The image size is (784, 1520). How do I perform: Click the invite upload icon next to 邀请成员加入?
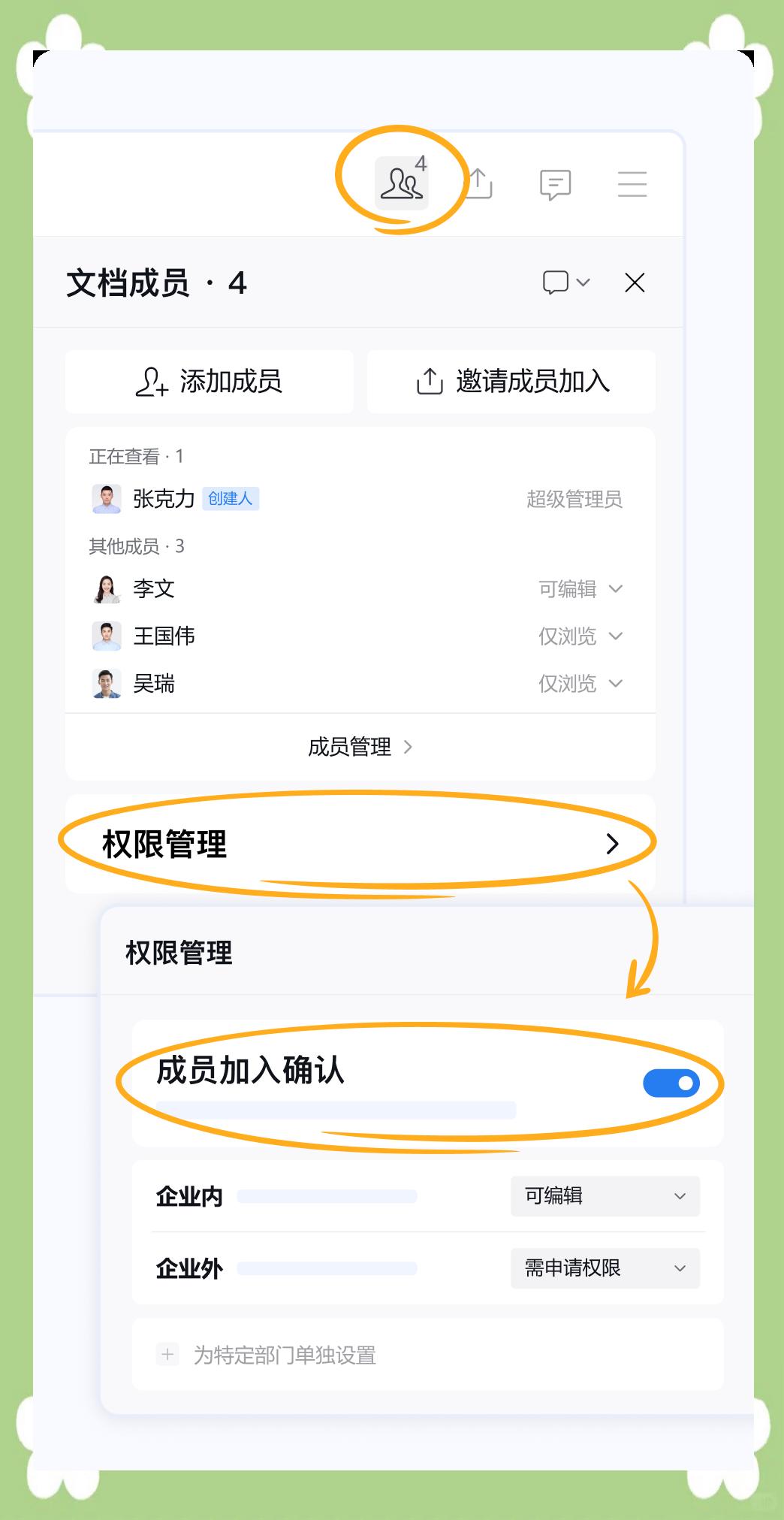click(429, 382)
